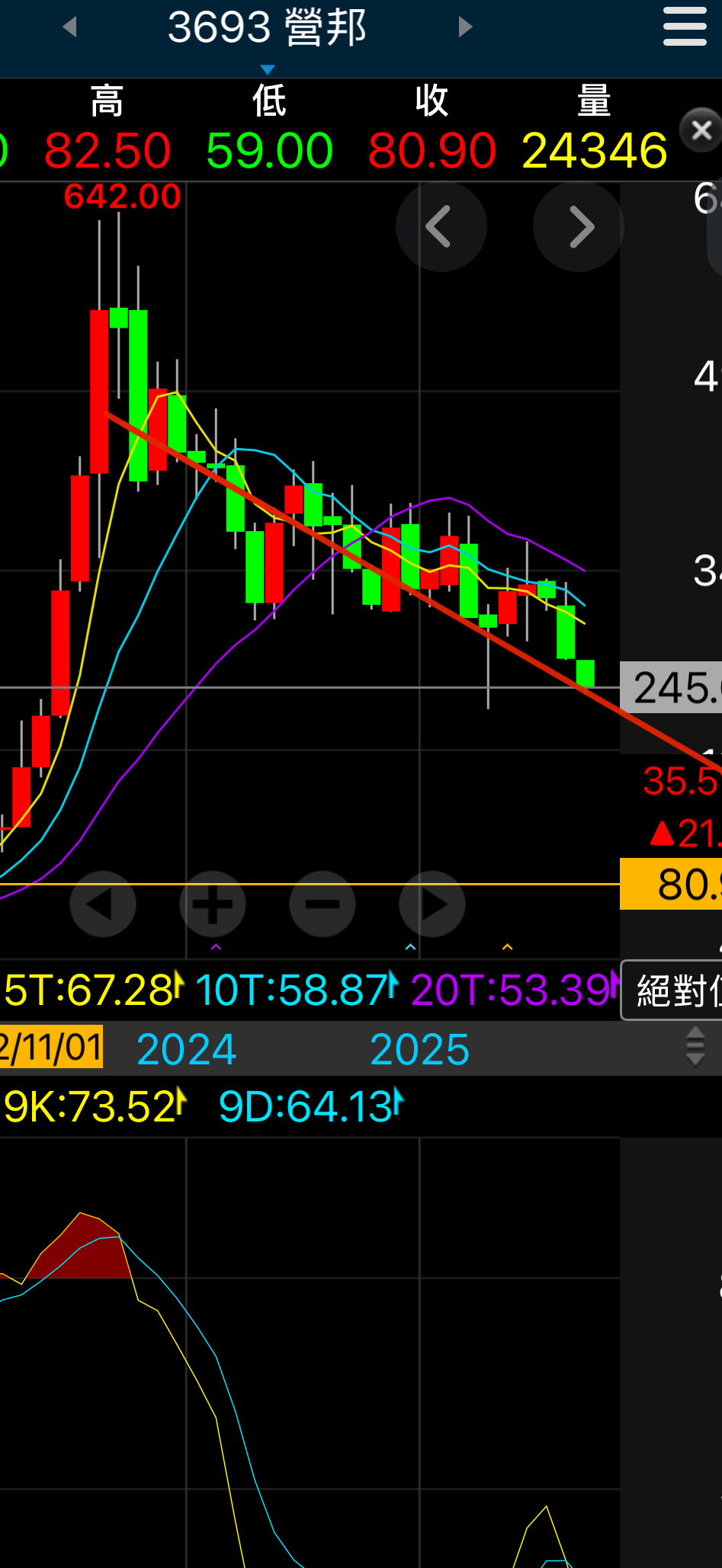Open the hamburger menu
The width and height of the screenshot is (722, 1568).
click(685, 27)
